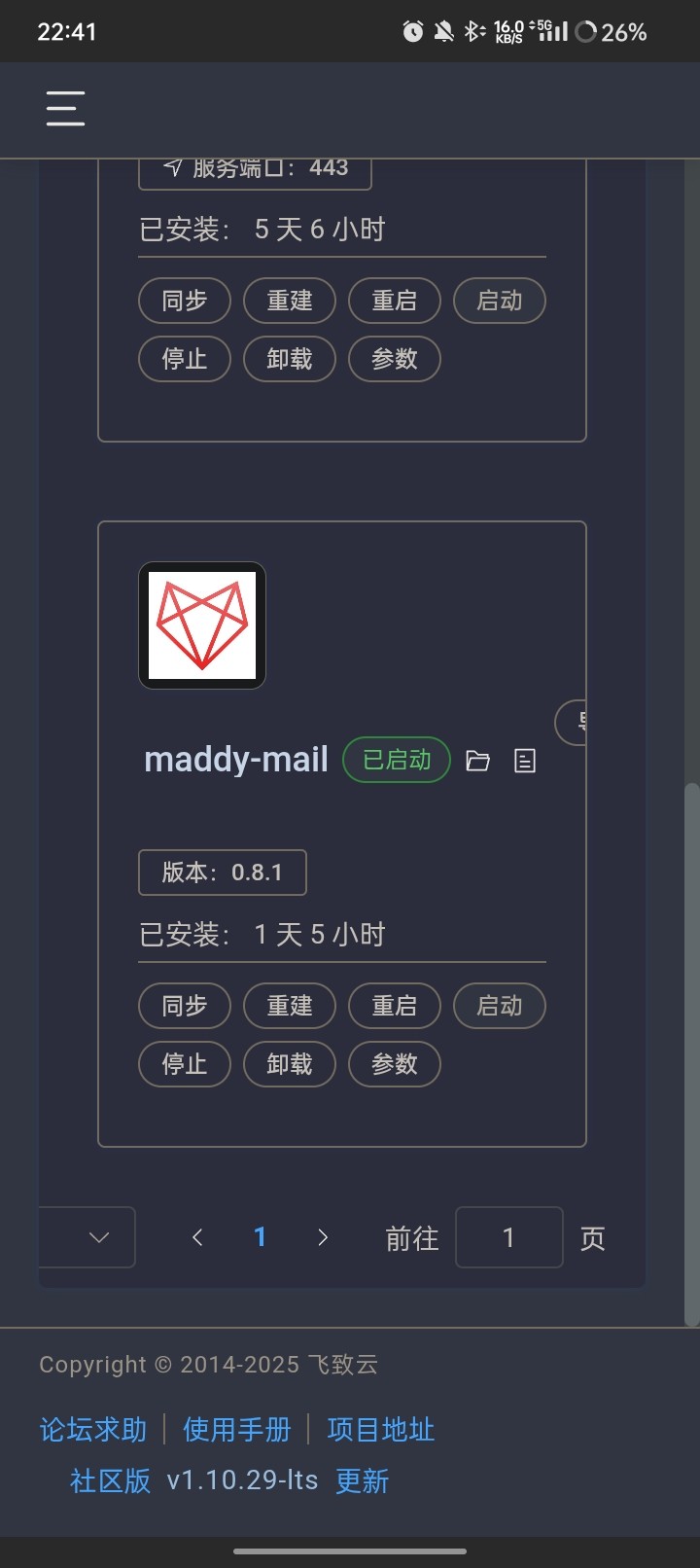The height and width of the screenshot is (1568, 700).
Task: Go to the previous page arrow
Action: point(197,1237)
